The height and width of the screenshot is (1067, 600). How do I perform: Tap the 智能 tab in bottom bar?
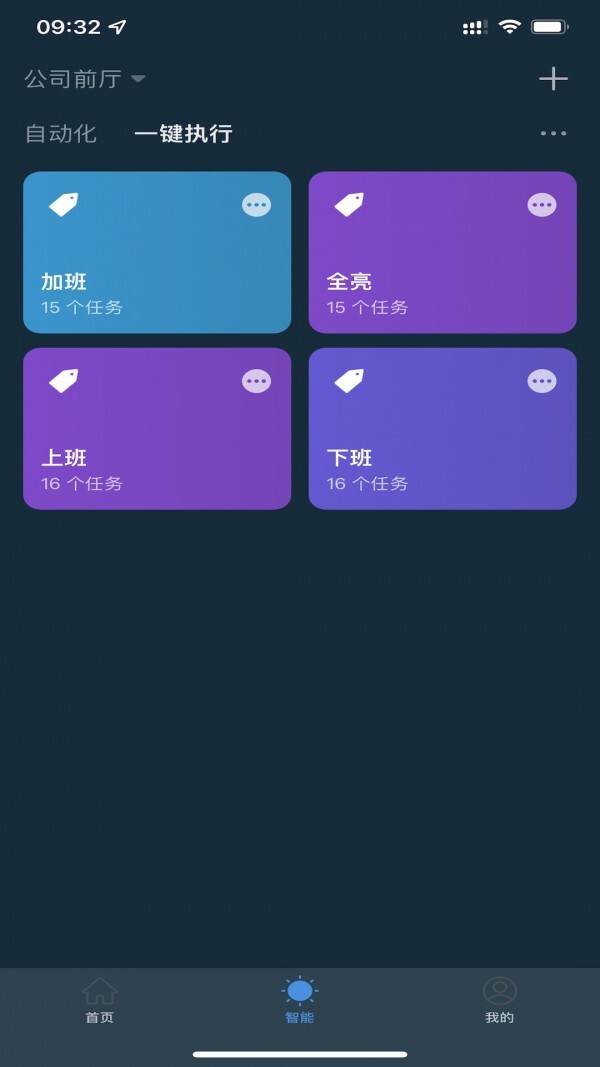coord(300,1001)
